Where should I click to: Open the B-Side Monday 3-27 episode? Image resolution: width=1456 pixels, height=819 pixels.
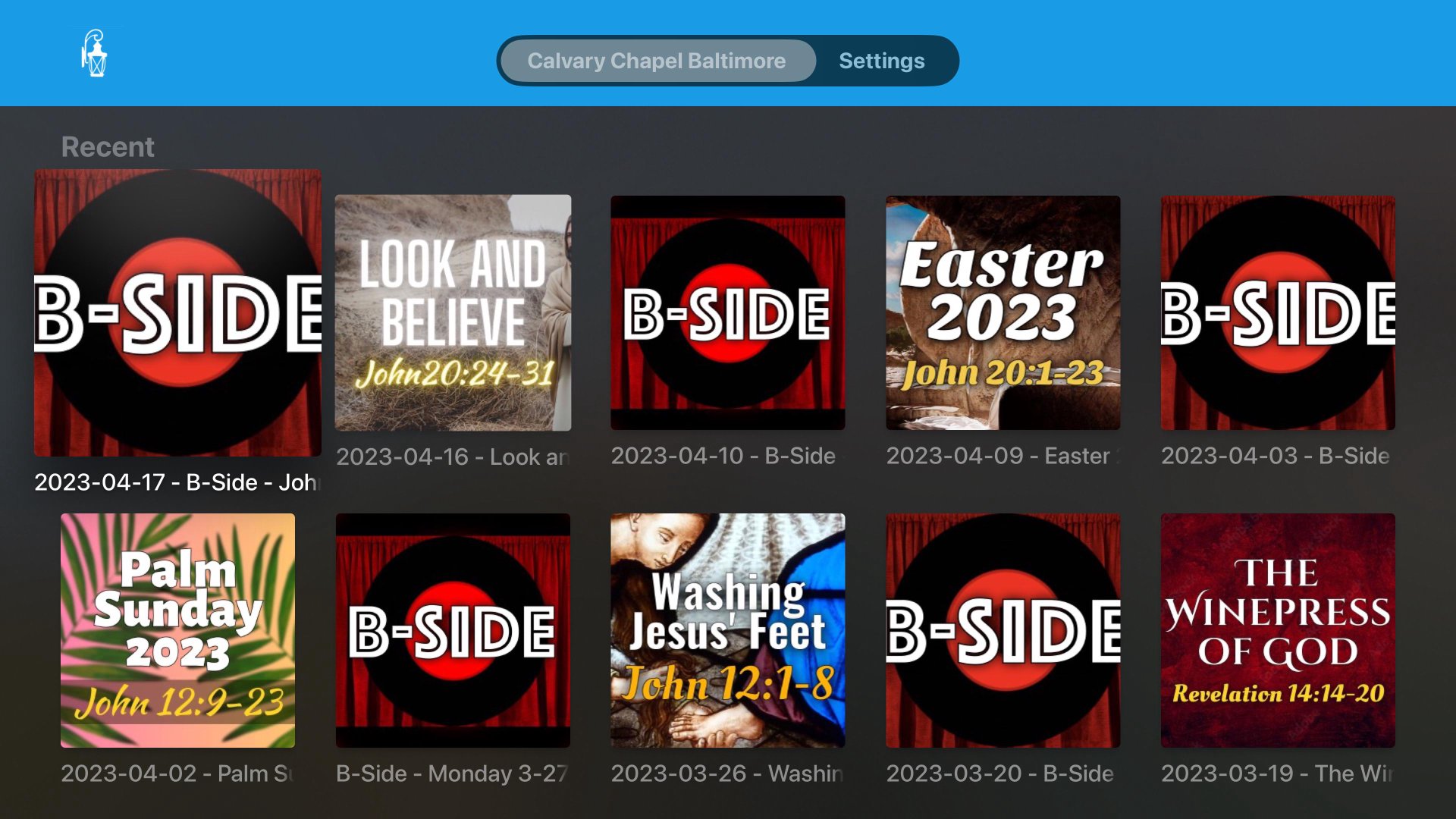(453, 630)
